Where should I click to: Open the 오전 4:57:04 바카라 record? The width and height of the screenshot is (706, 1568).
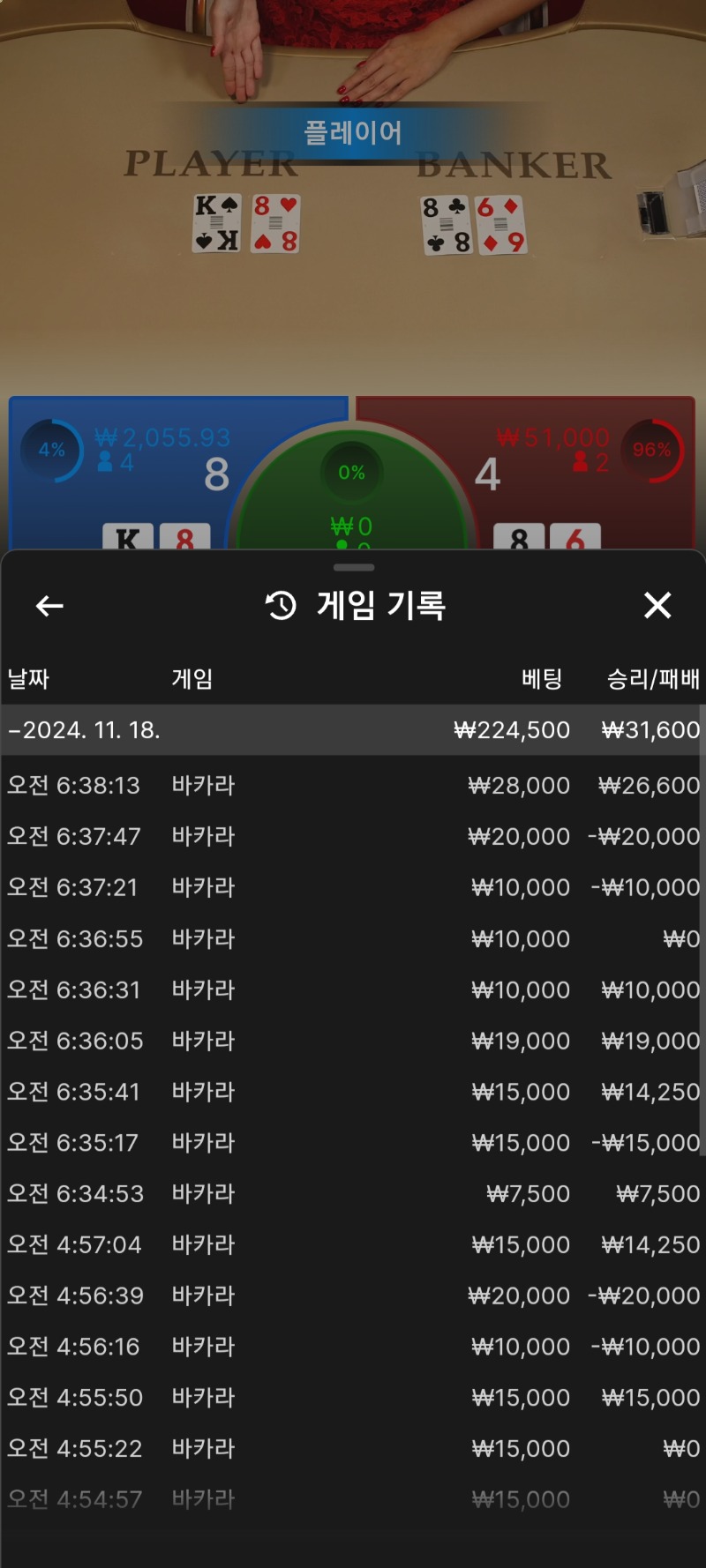(x=353, y=1244)
